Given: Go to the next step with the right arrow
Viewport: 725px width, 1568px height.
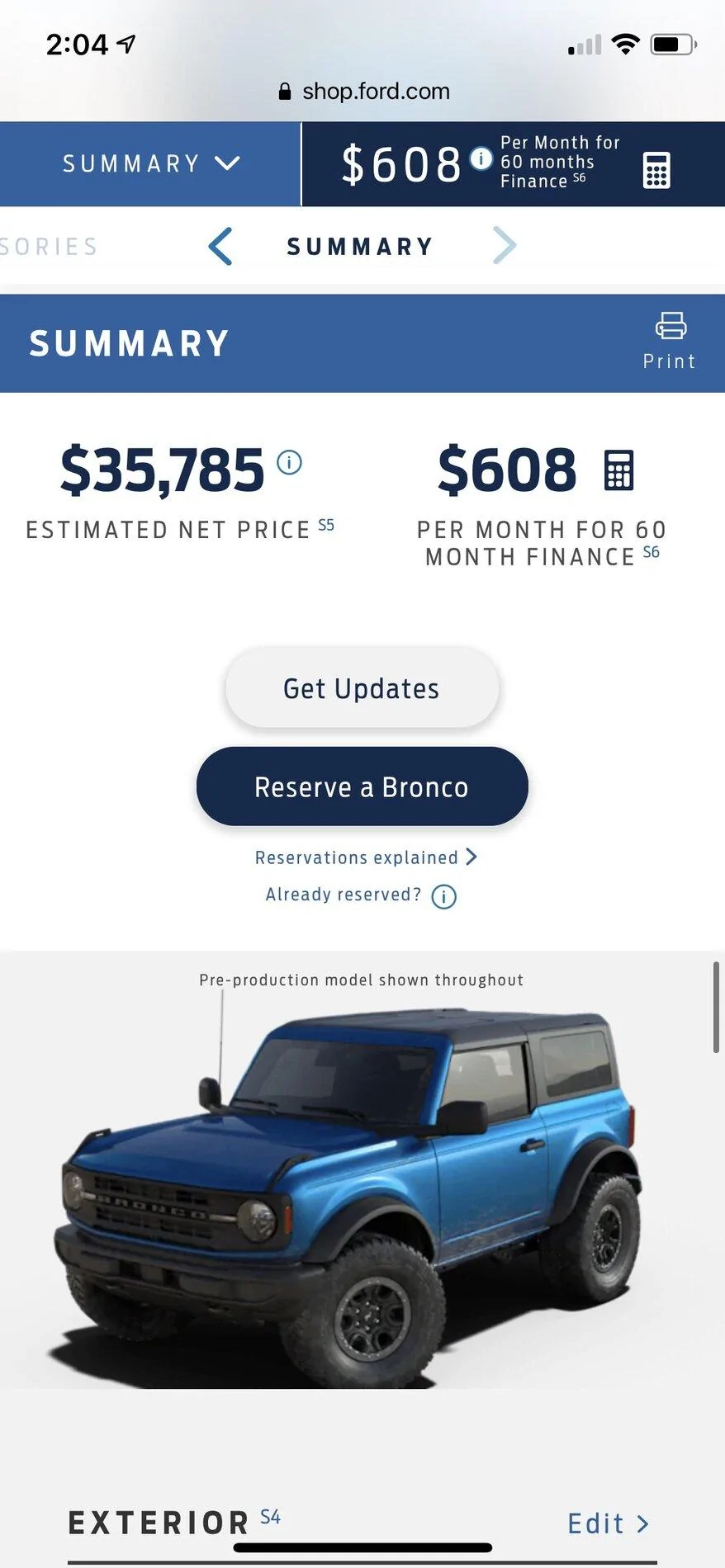Looking at the screenshot, I should [505, 246].
